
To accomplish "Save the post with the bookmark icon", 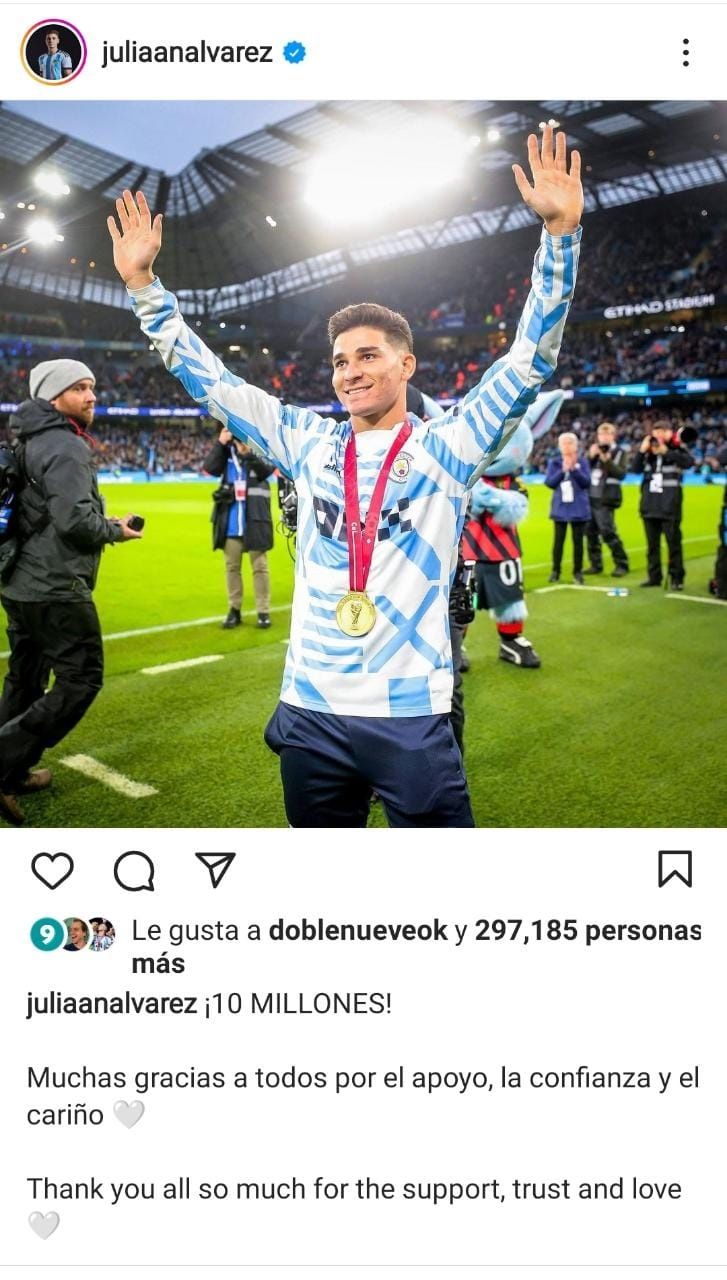I will [675, 869].
